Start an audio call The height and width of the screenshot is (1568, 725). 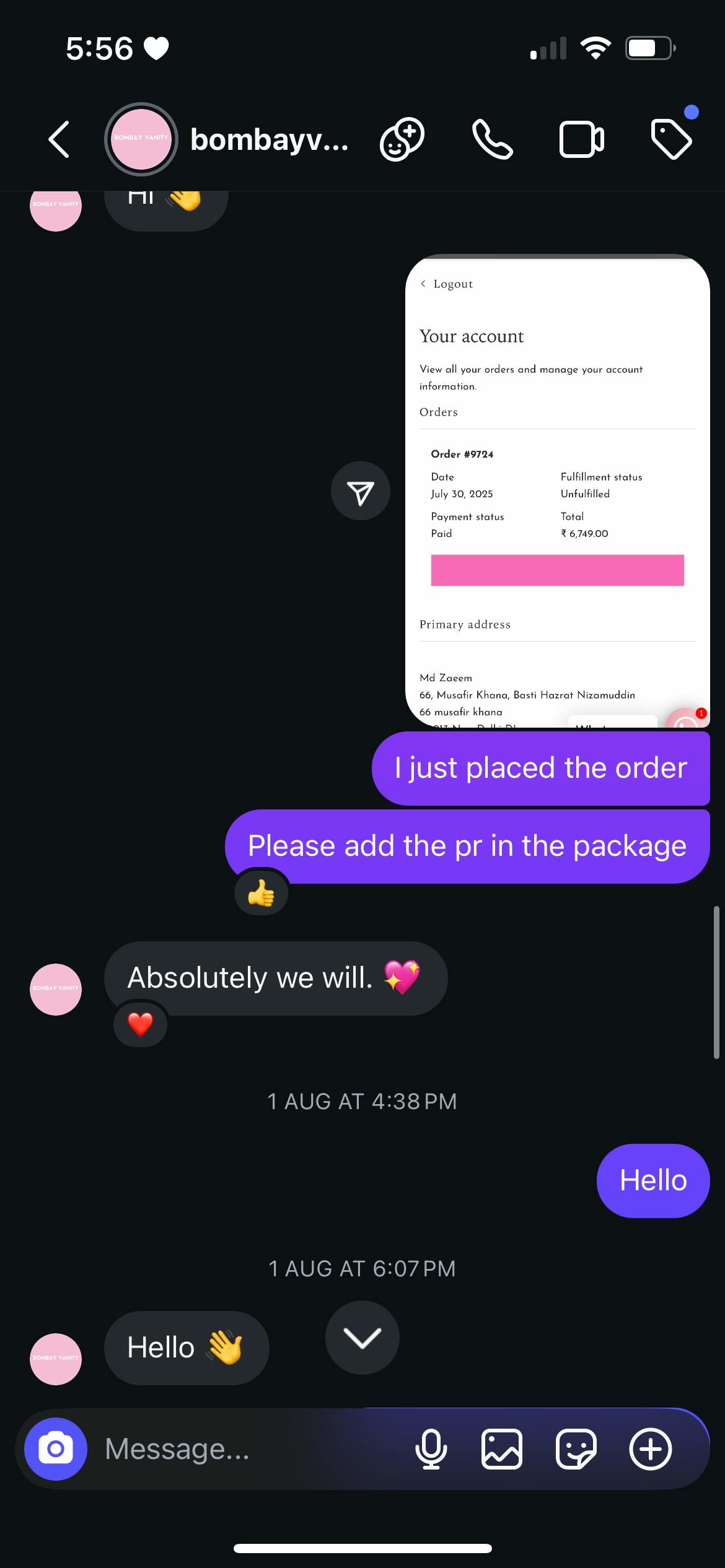click(493, 139)
